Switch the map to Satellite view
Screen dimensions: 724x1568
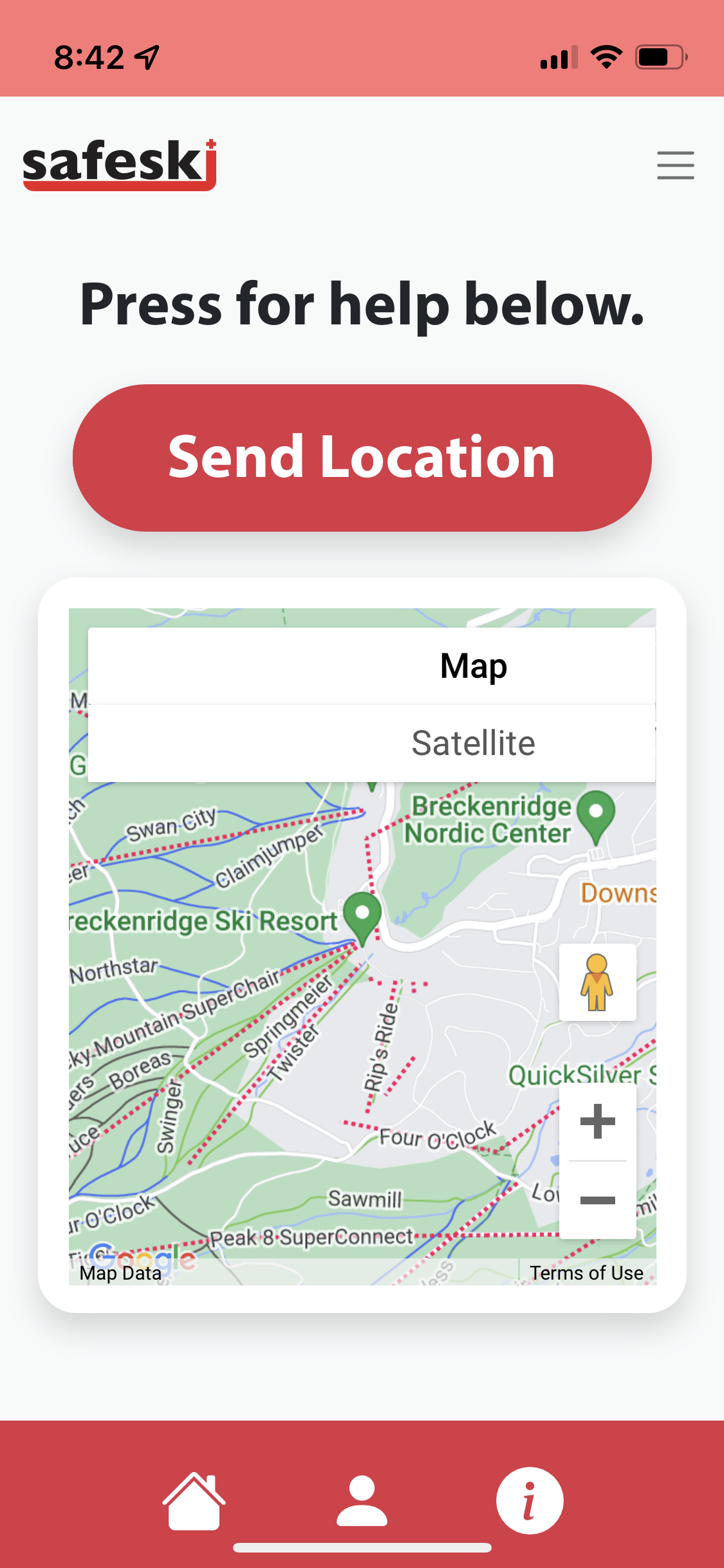coord(472,743)
